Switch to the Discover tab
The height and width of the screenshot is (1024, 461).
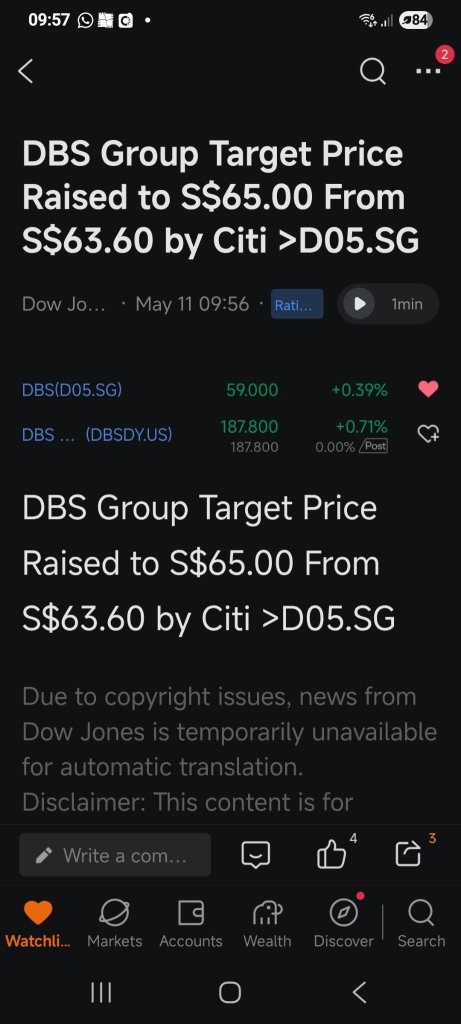(x=343, y=924)
